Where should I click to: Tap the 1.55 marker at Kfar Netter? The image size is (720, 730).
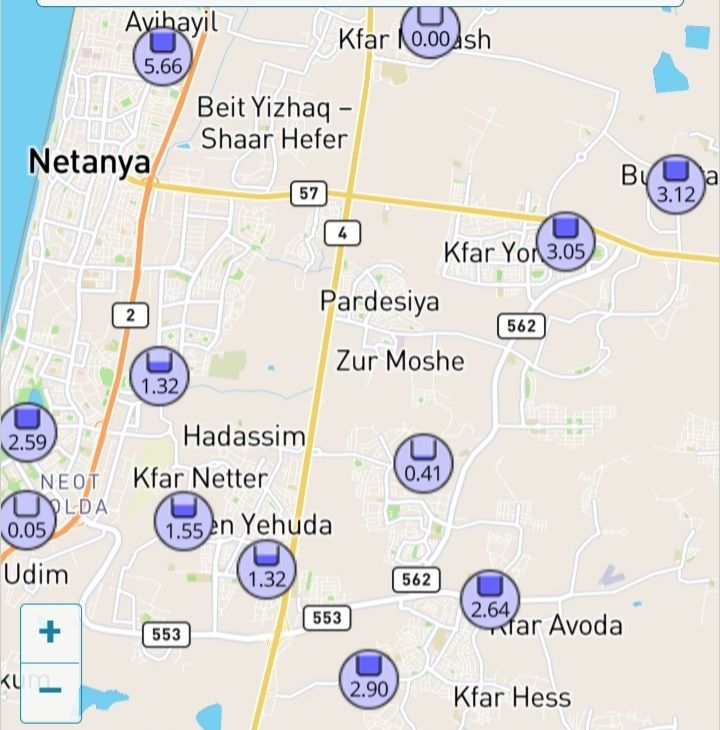(x=184, y=522)
